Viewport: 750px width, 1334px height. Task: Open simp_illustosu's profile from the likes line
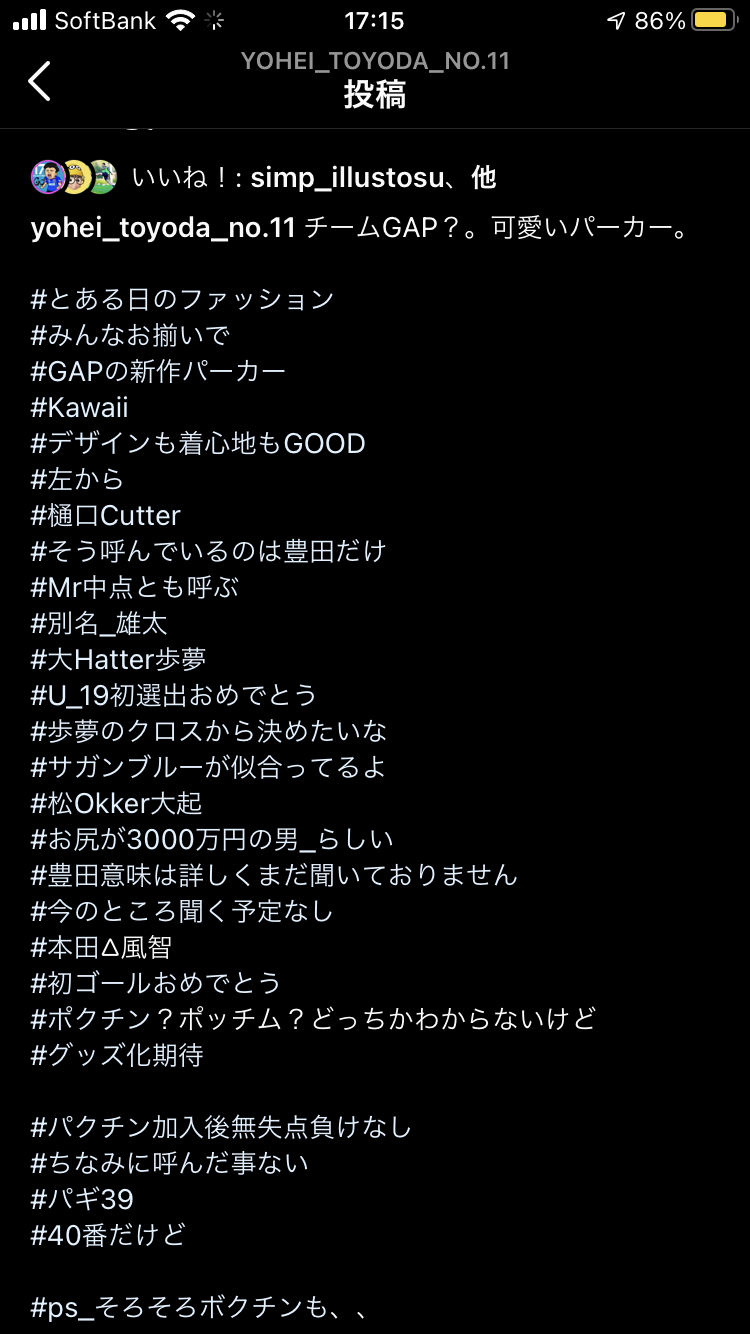click(346, 178)
